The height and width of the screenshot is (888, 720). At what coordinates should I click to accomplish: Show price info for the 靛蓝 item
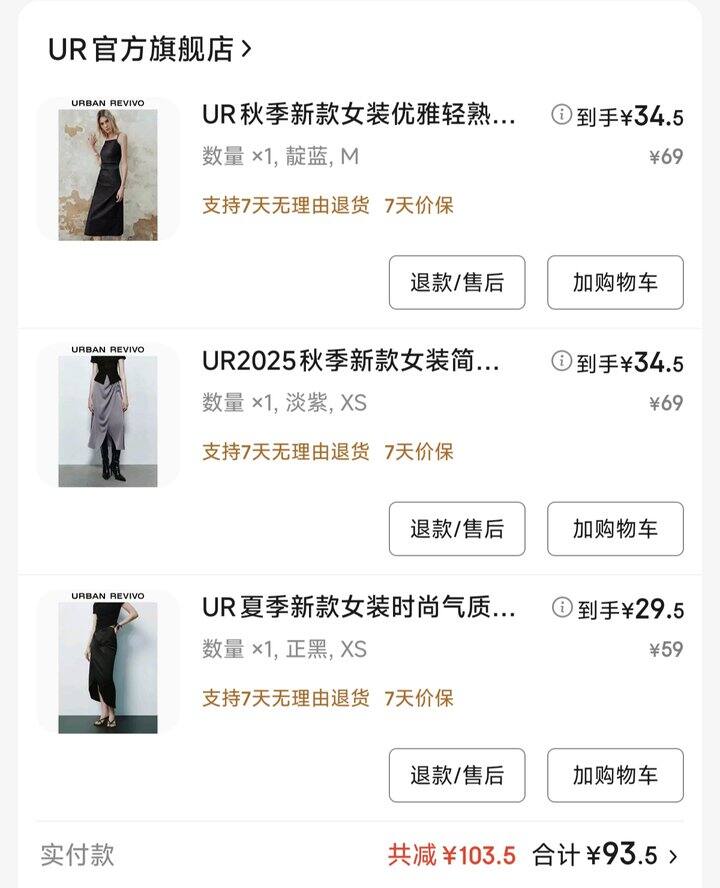coord(562,115)
